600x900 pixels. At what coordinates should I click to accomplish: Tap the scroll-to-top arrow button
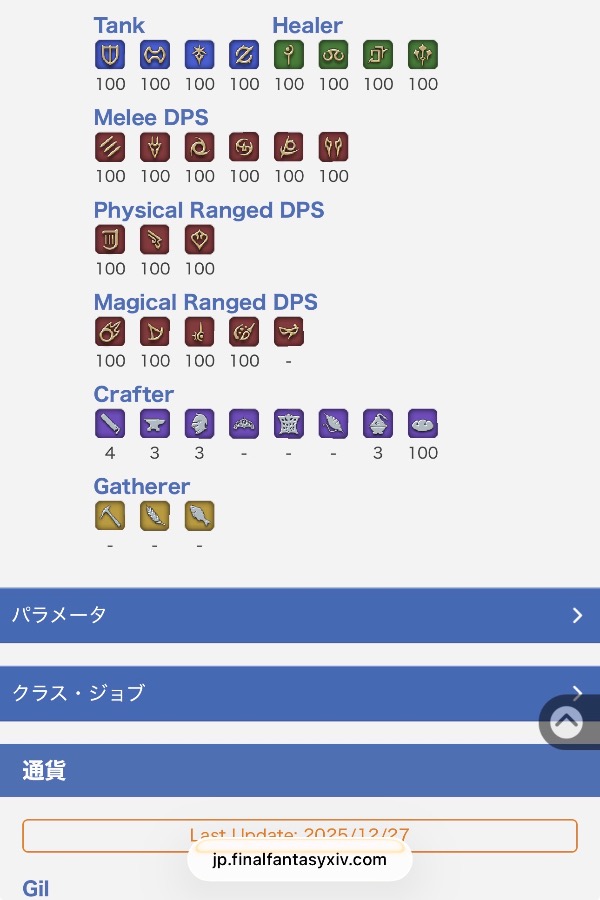click(567, 722)
